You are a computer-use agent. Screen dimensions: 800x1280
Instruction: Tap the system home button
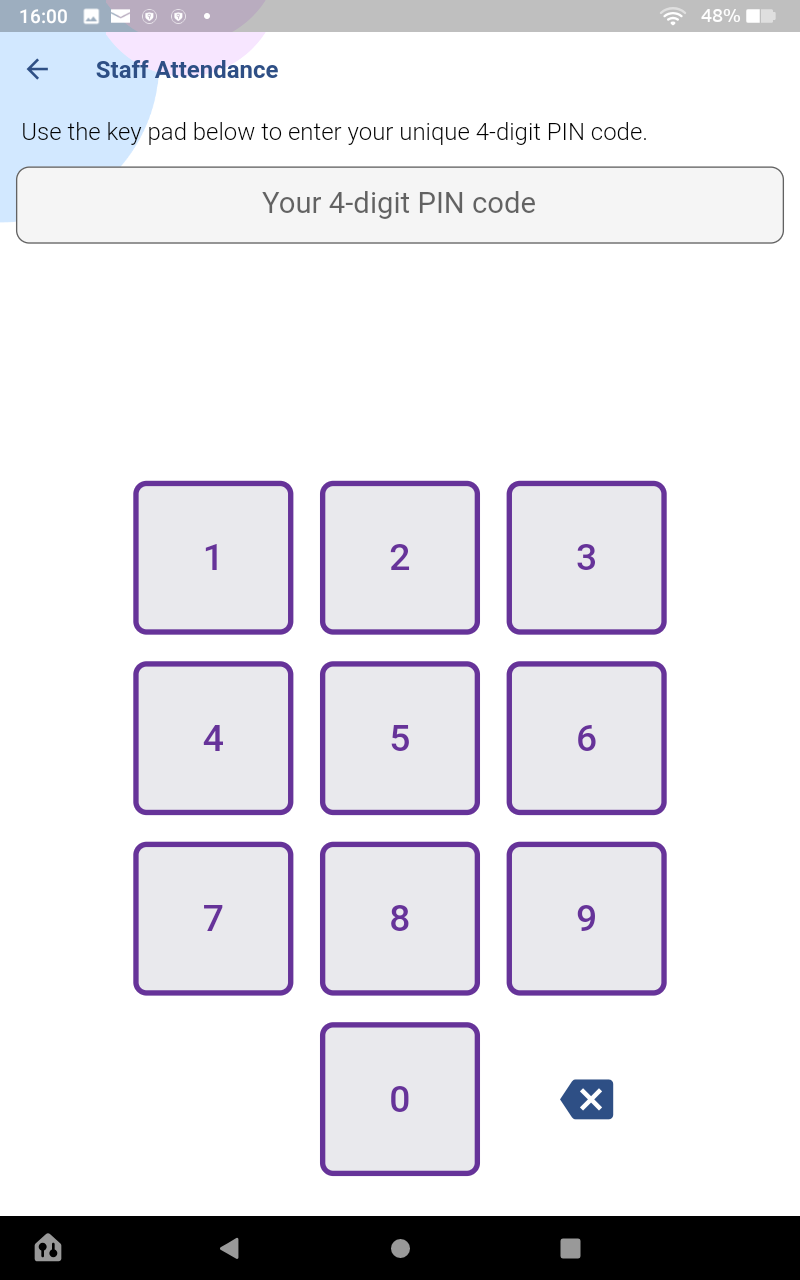click(400, 1248)
